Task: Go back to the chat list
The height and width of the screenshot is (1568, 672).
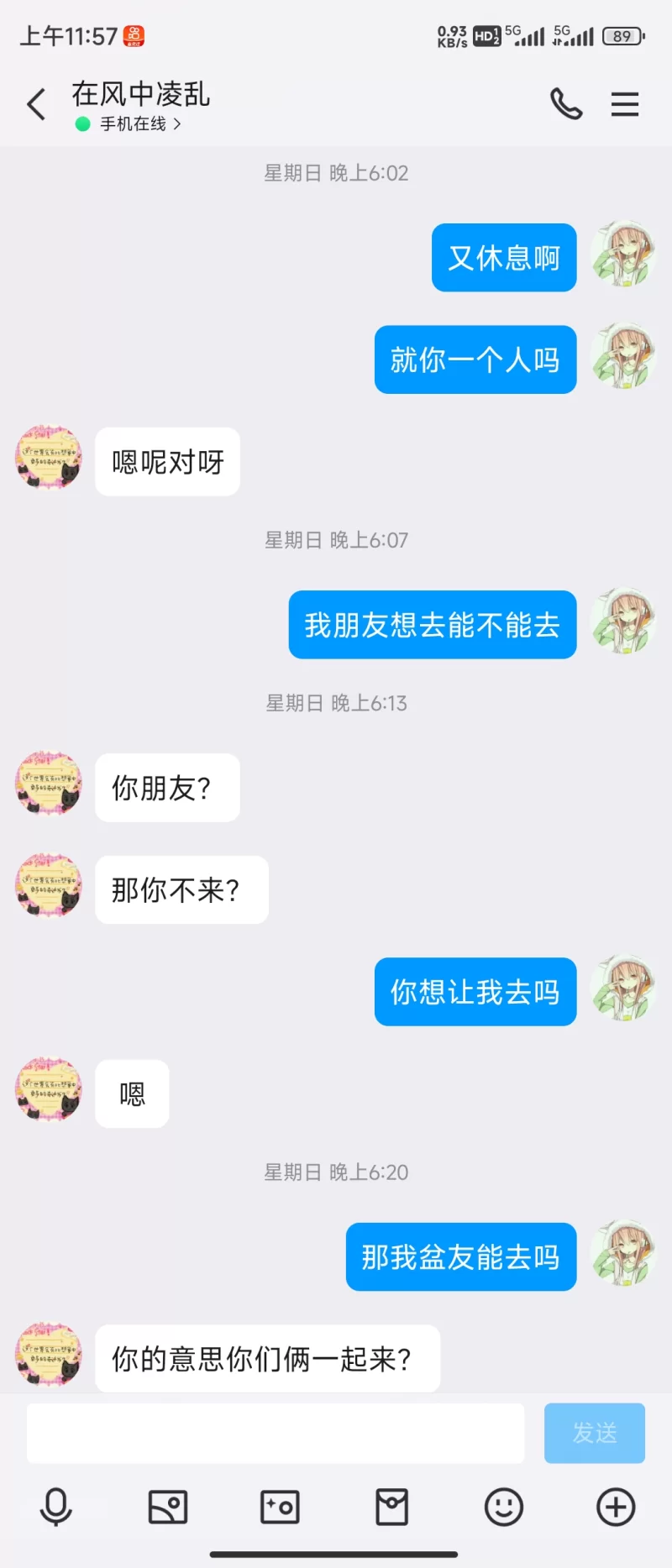Action: (x=36, y=104)
